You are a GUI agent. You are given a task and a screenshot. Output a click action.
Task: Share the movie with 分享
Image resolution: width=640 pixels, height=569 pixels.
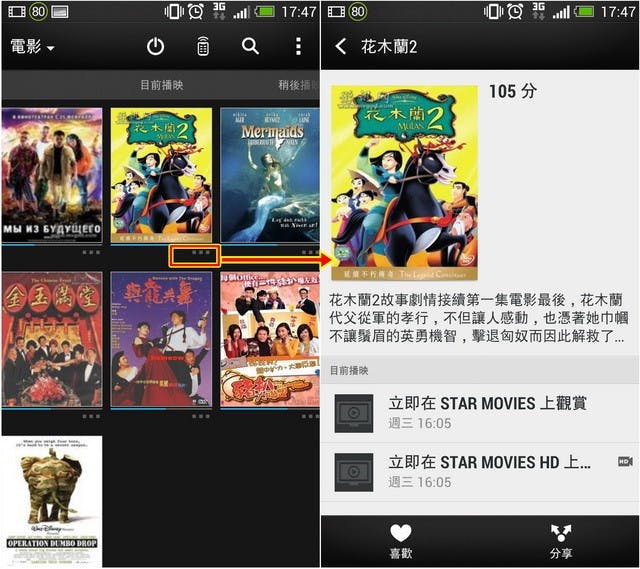pyautogui.click(x=561, y=541)
